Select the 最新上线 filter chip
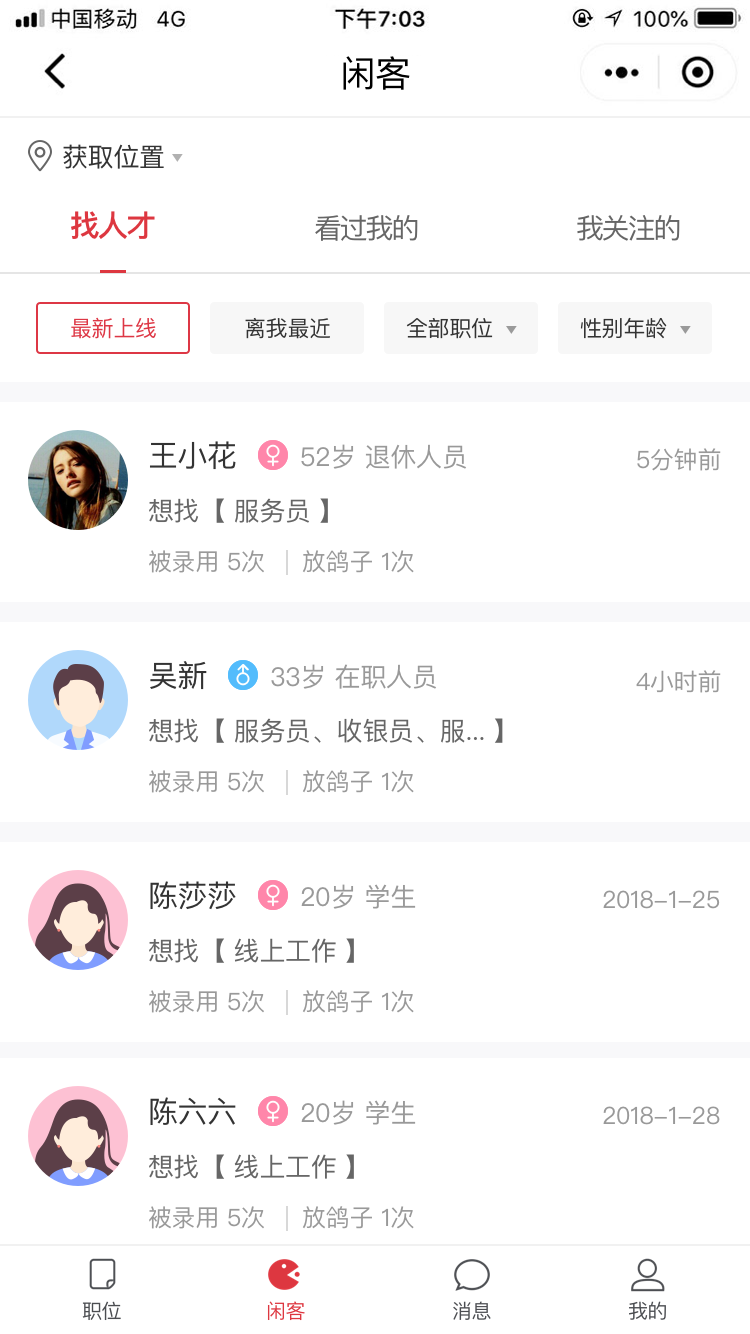 tap(113, 328)
